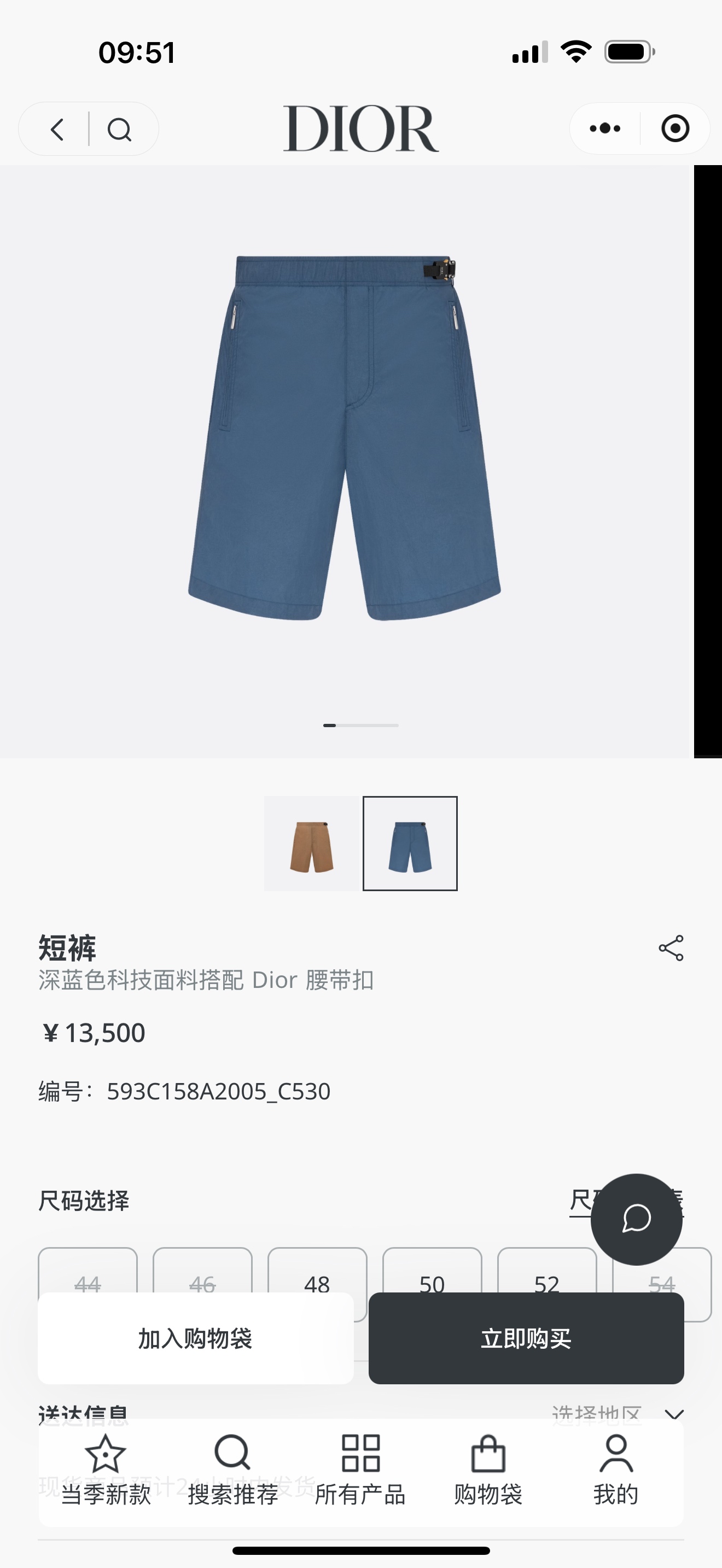Open search from the top bar
The width and height of the screenshot is (722, 1568).
[x=119, y=129]
